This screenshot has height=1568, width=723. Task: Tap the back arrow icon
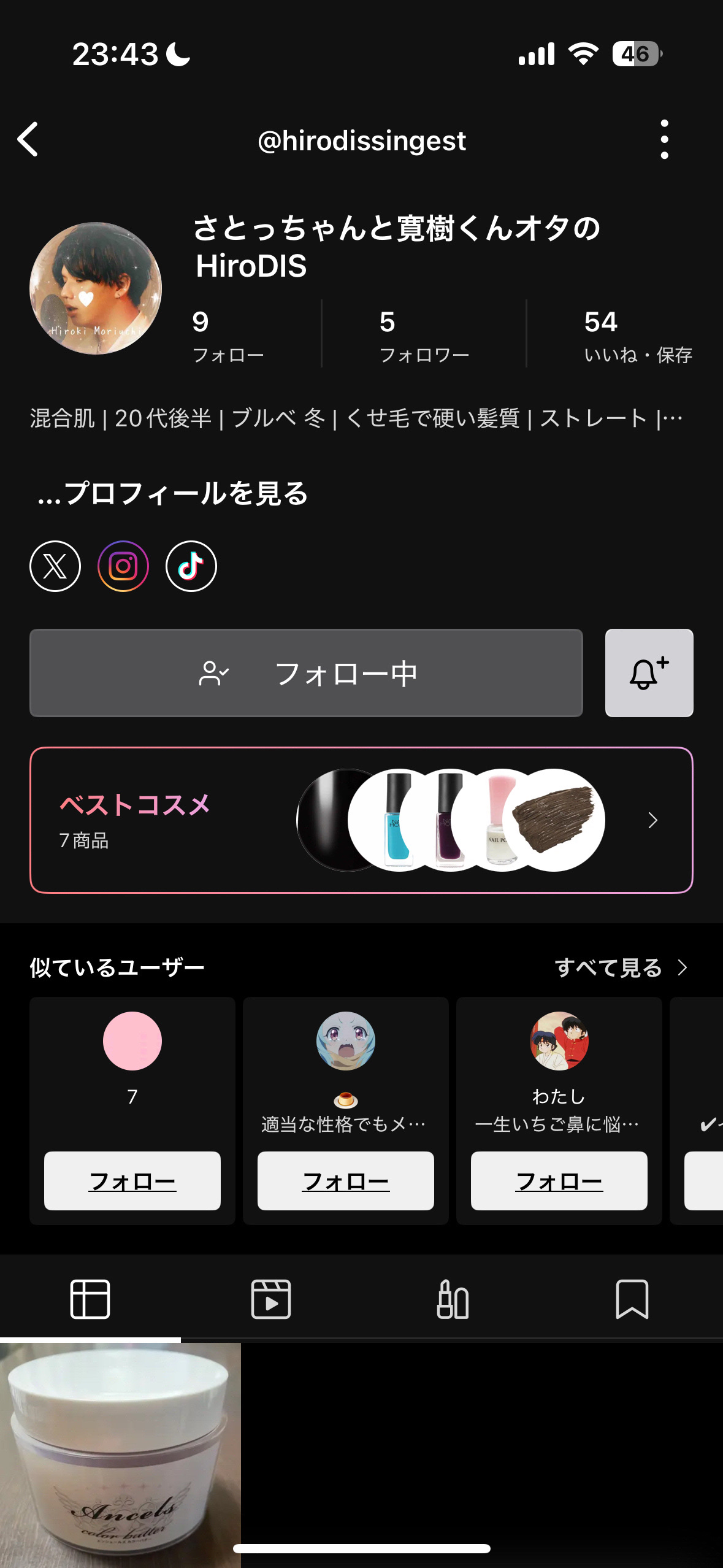[x=29, y=140]
